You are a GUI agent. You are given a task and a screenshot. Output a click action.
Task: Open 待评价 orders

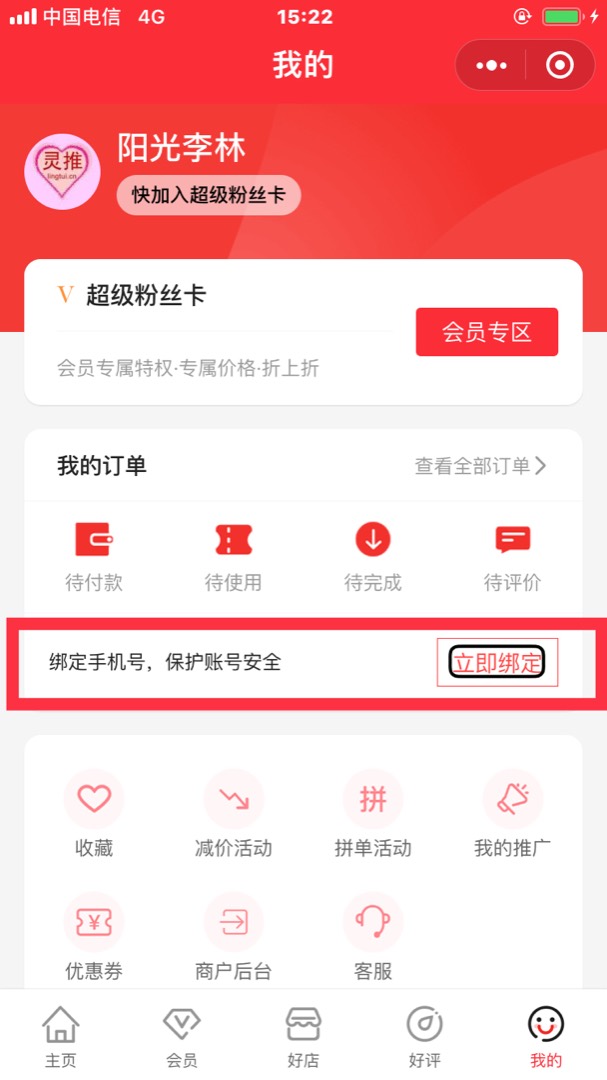(512, 557)
